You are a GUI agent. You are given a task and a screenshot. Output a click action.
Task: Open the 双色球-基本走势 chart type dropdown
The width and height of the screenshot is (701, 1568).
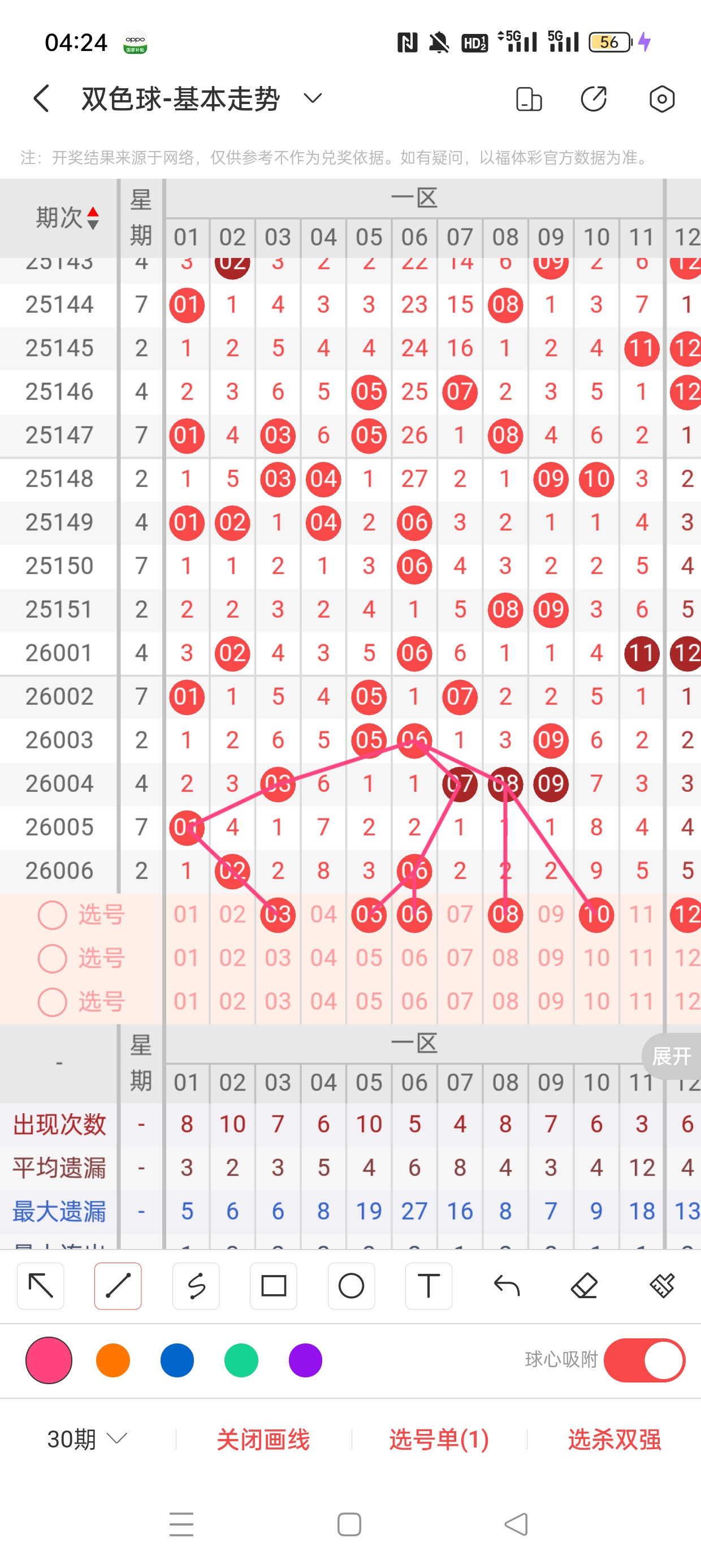313,98
